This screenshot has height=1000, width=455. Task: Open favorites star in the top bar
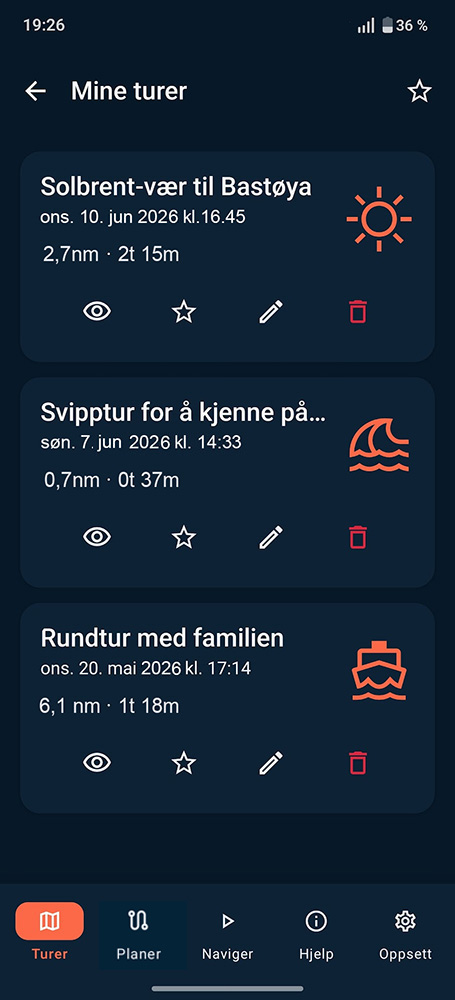click(x=419, y=92)
